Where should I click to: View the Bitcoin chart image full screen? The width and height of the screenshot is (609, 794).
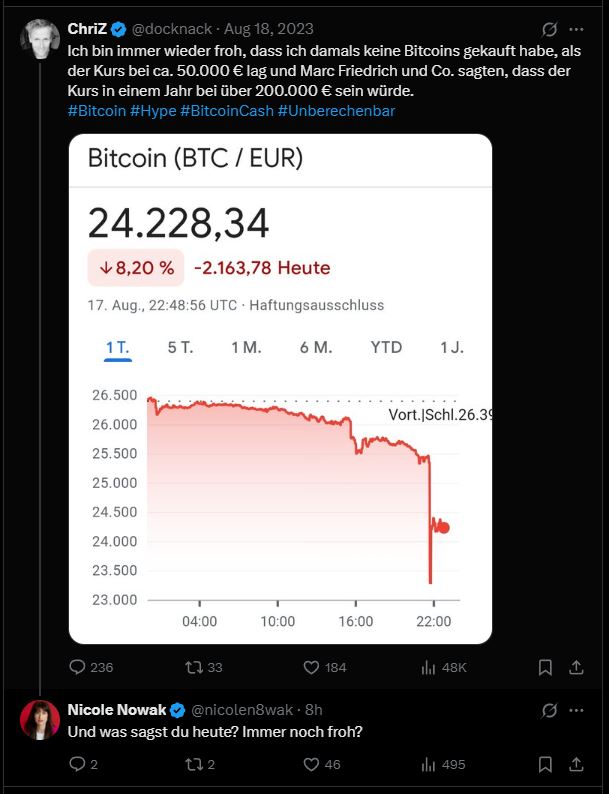point(280,390)
